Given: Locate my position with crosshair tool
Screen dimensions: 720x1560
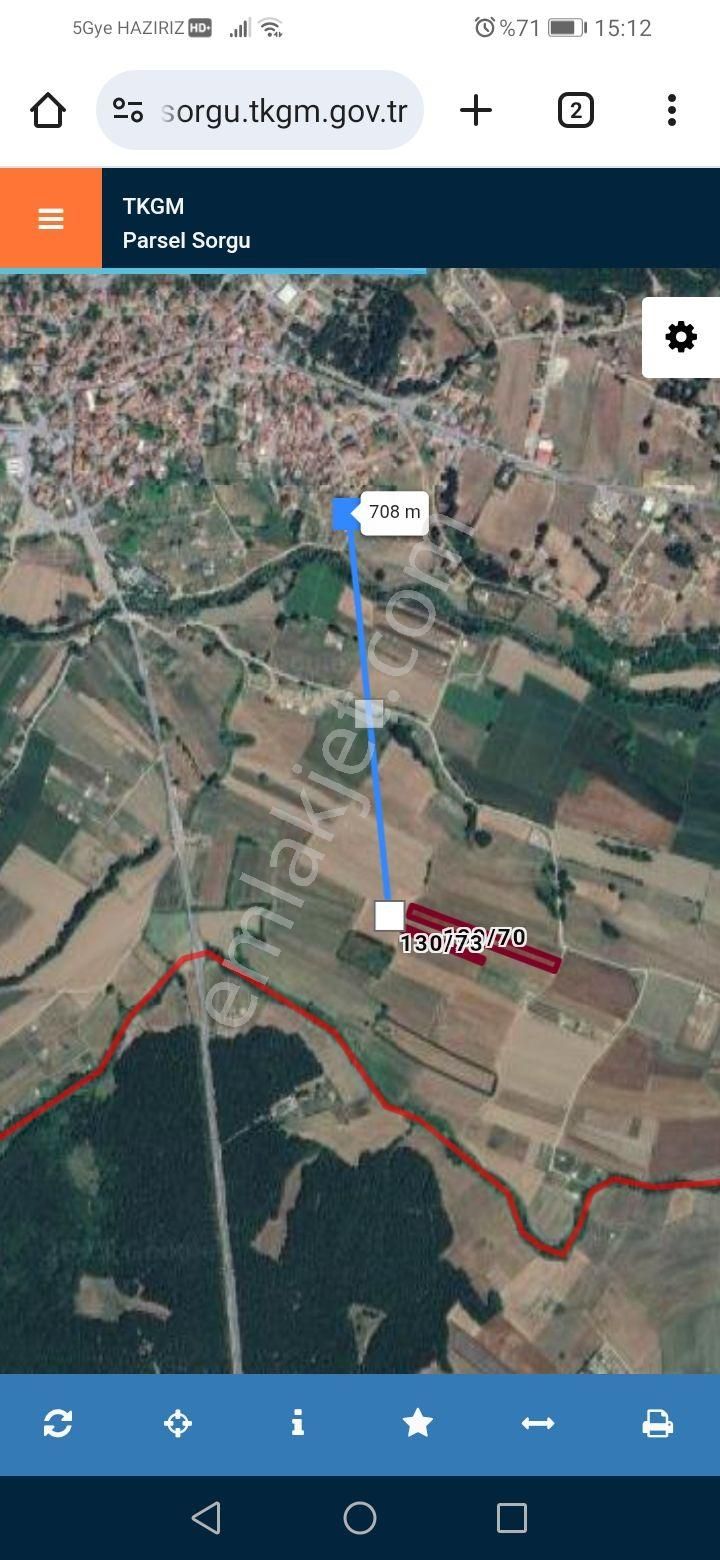Looking at the screenshot, I should coord(178,1423).
